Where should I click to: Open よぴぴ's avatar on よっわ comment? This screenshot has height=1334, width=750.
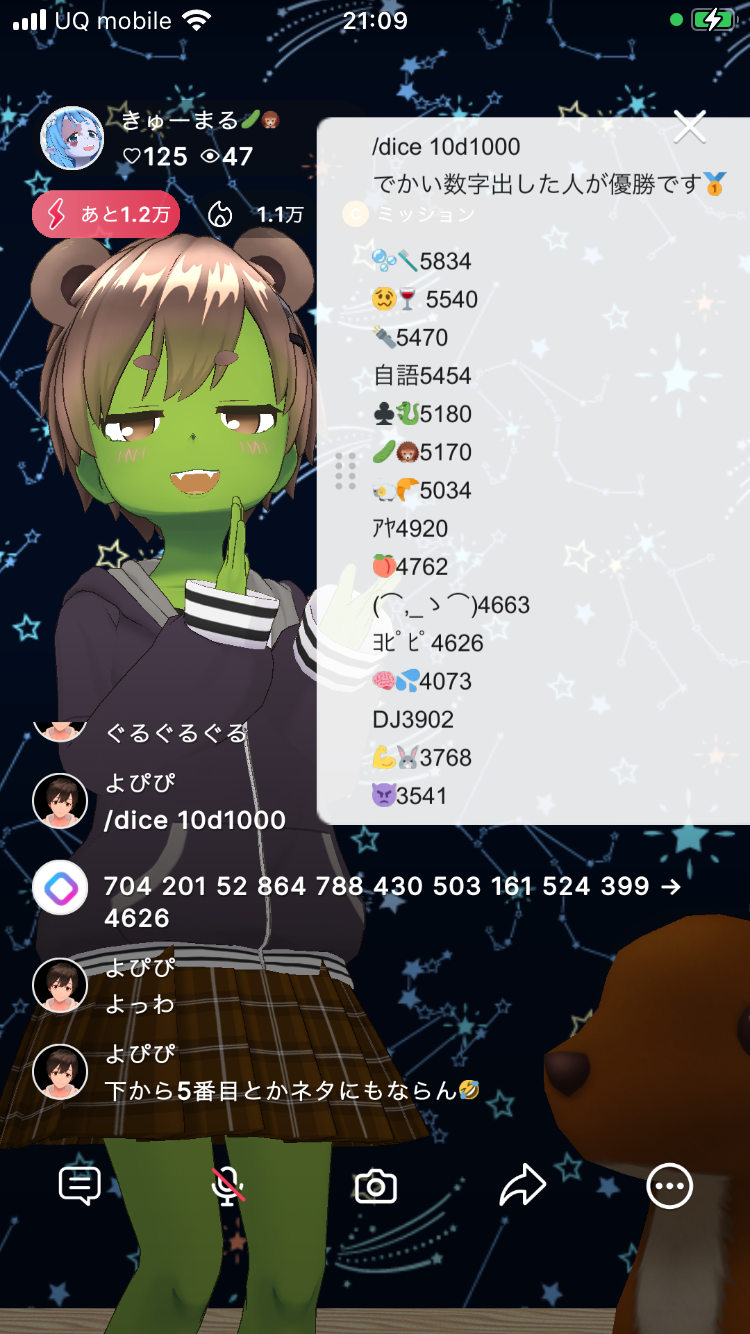60,985
